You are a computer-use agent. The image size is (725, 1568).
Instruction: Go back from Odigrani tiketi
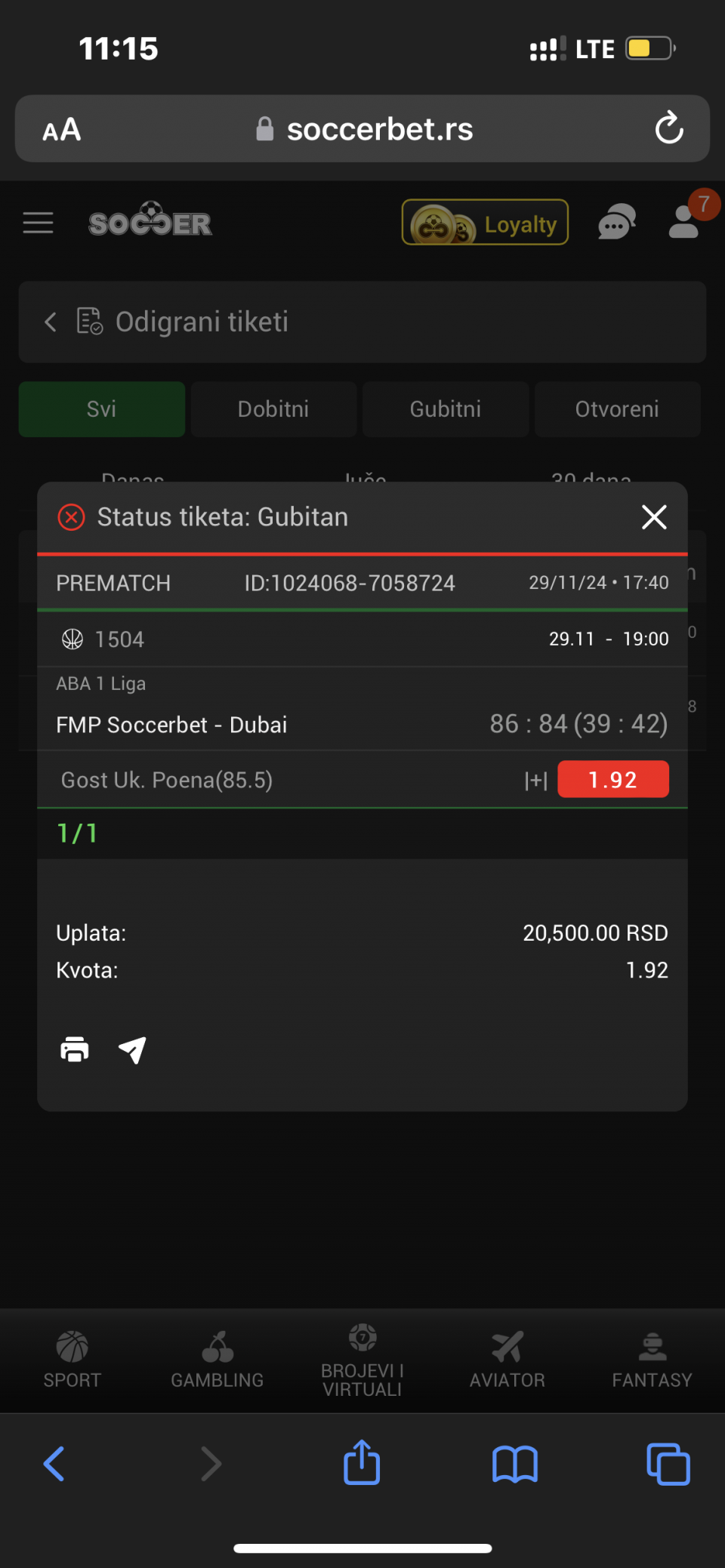pyautogui.click(x=51, y=322)
